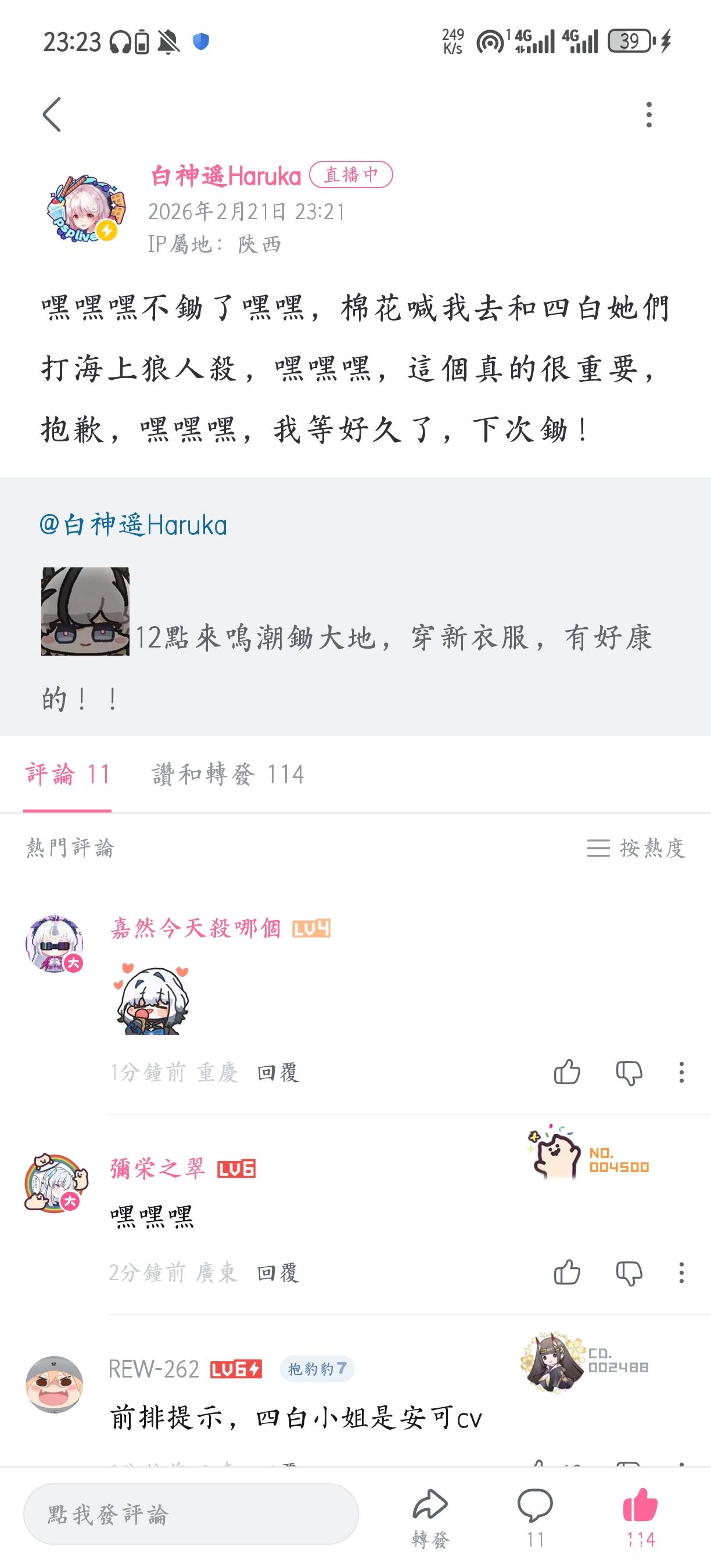Tap the 點我發評論 comment box
This screenshot has height=1568, width=711.
tap(191, 1514)
